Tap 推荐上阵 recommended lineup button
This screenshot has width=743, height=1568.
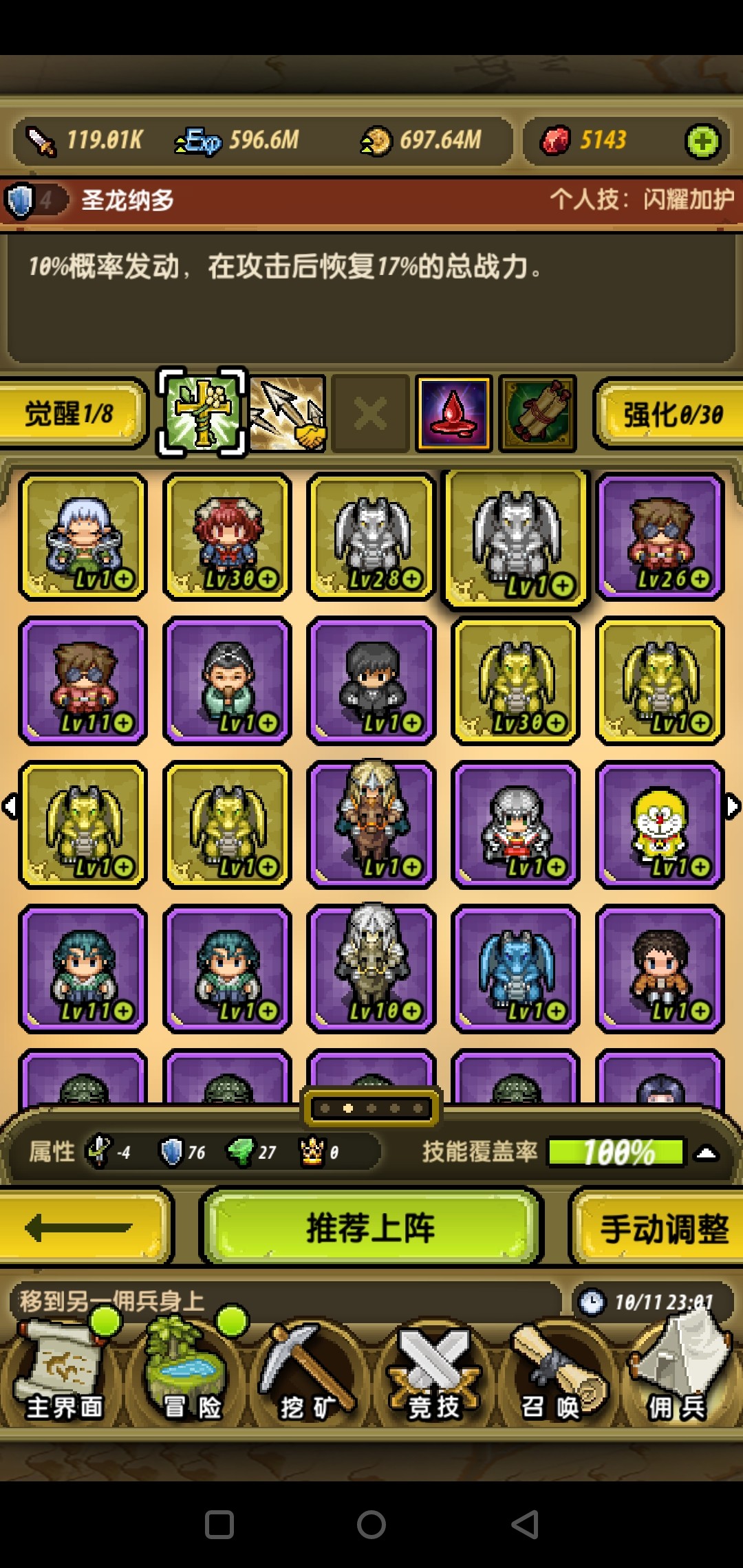371,1228
